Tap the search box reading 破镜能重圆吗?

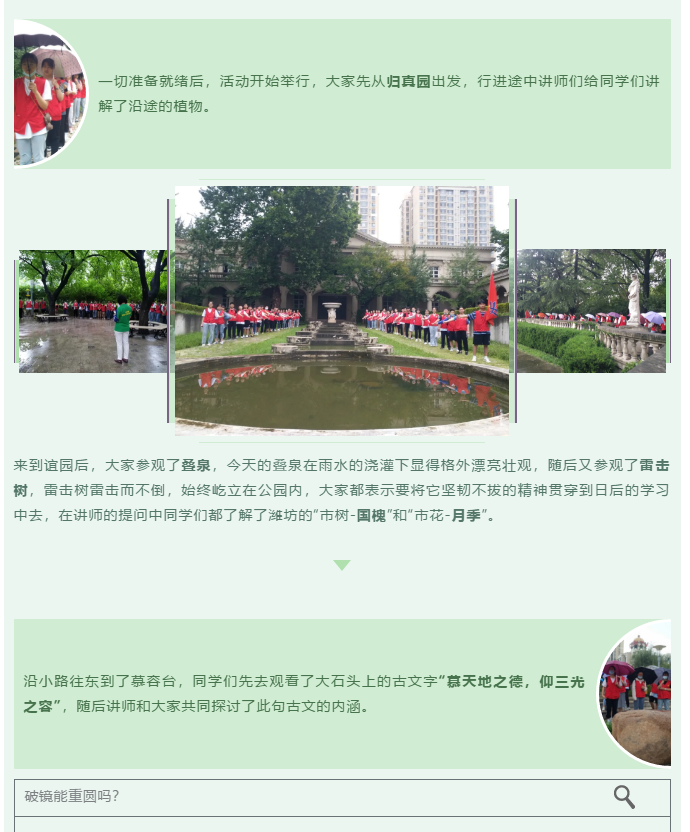300,797
